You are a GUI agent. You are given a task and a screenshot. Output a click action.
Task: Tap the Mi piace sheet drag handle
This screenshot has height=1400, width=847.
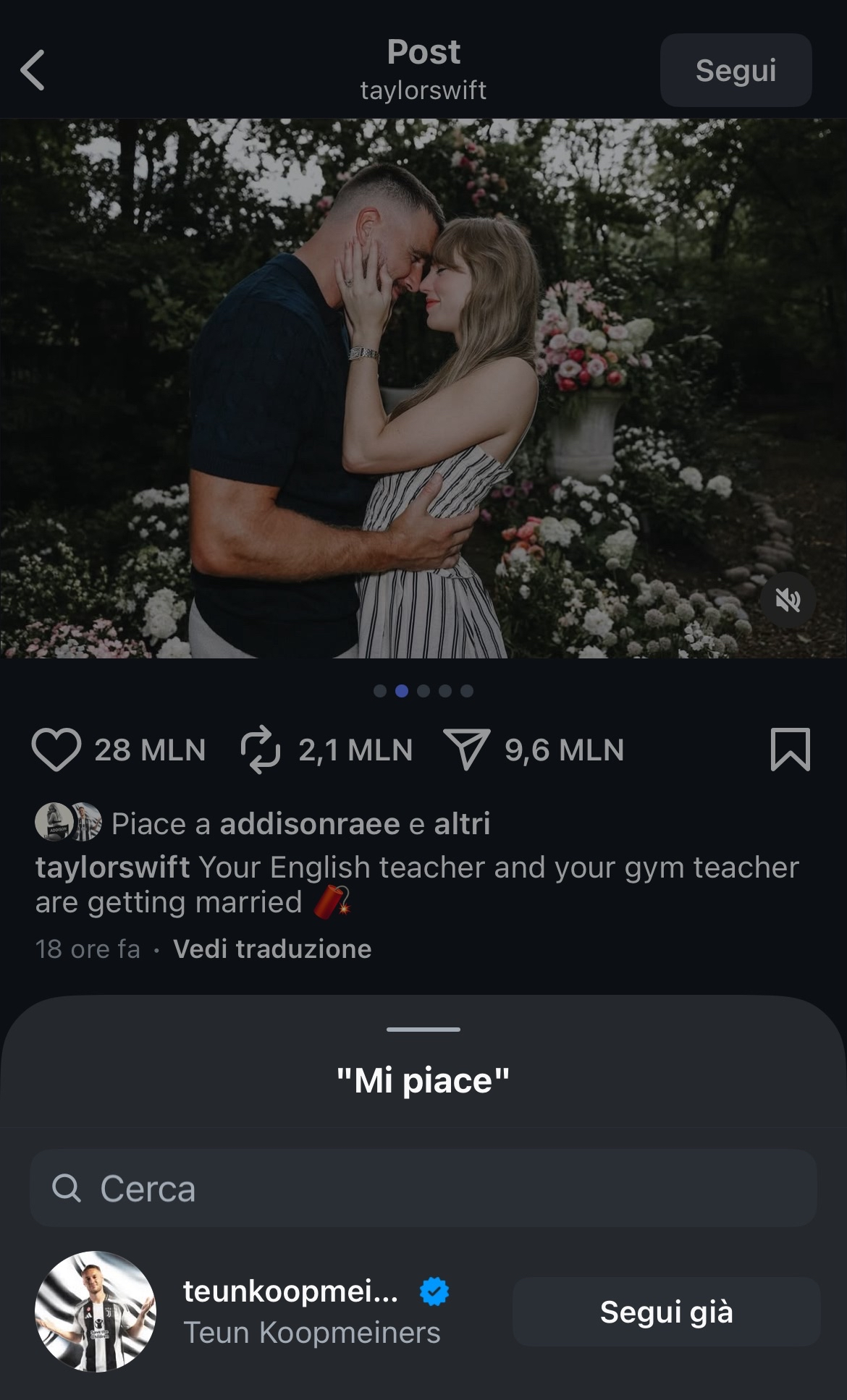point(423,1029)
